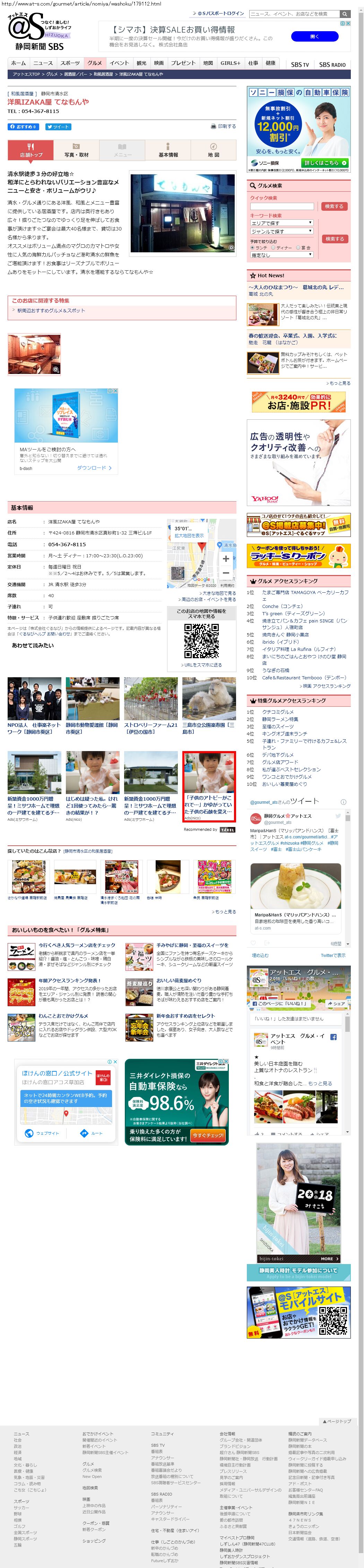
Task: Open ranking entry Conche (コンチェ)
Action: coord(283,606)
